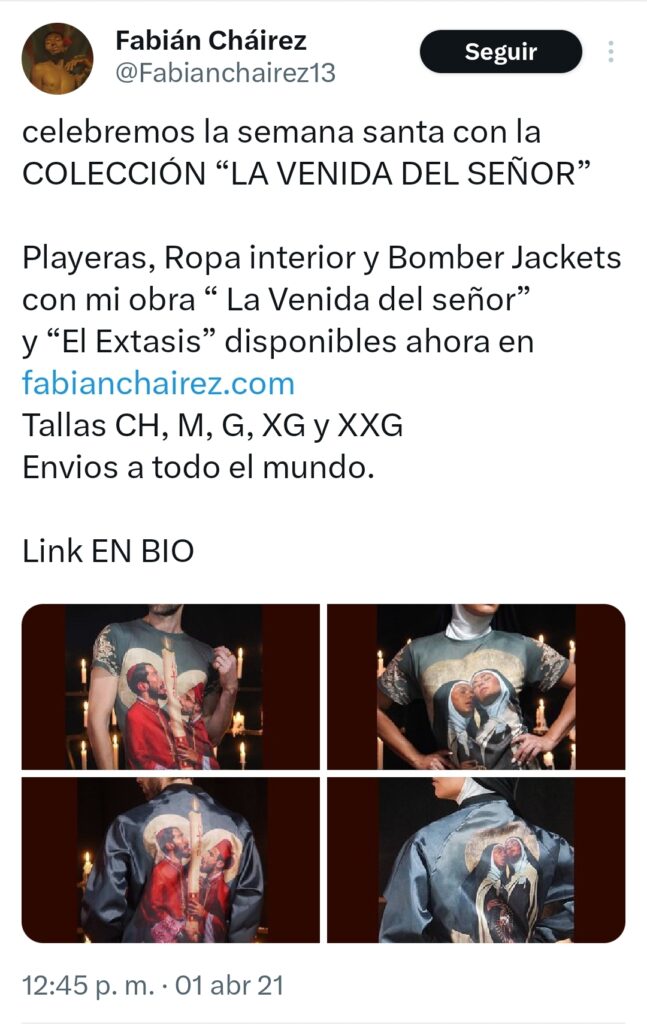647x1024 pixels.
Task: Open Fabián Cháirez's profile avatar
Action: coord(57,58)
